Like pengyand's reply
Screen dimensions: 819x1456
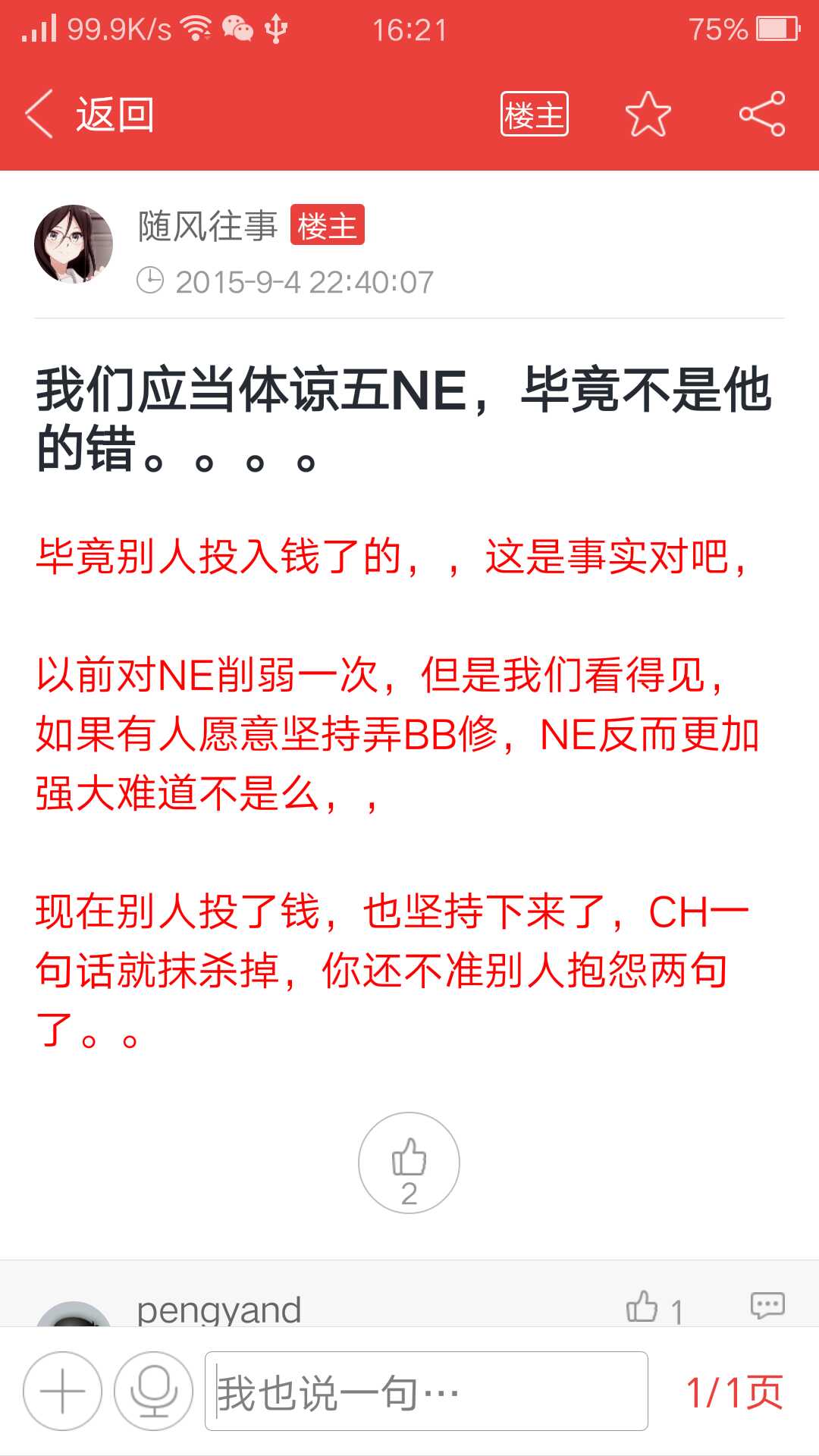(642, 1306)
